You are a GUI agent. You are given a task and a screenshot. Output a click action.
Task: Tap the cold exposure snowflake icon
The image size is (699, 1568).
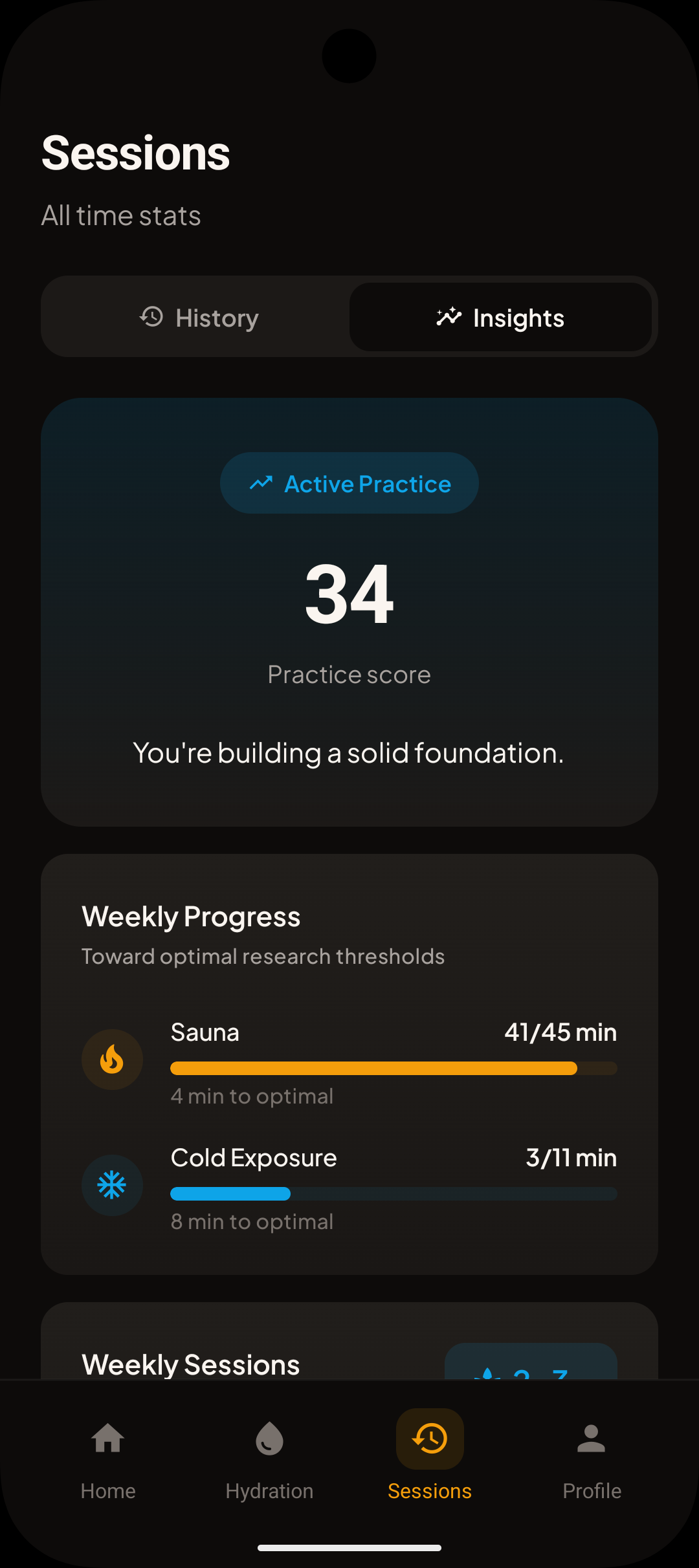point(112,1184)
